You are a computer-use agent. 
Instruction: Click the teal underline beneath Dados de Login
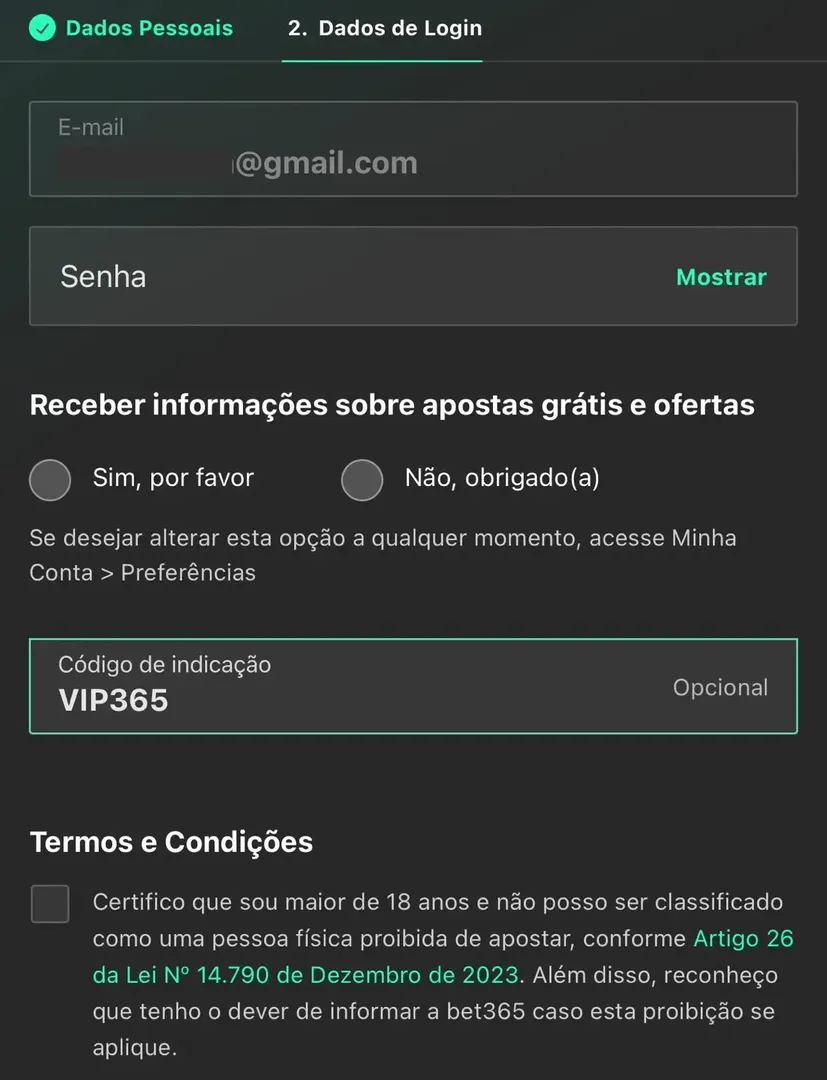tap(384, 61)
